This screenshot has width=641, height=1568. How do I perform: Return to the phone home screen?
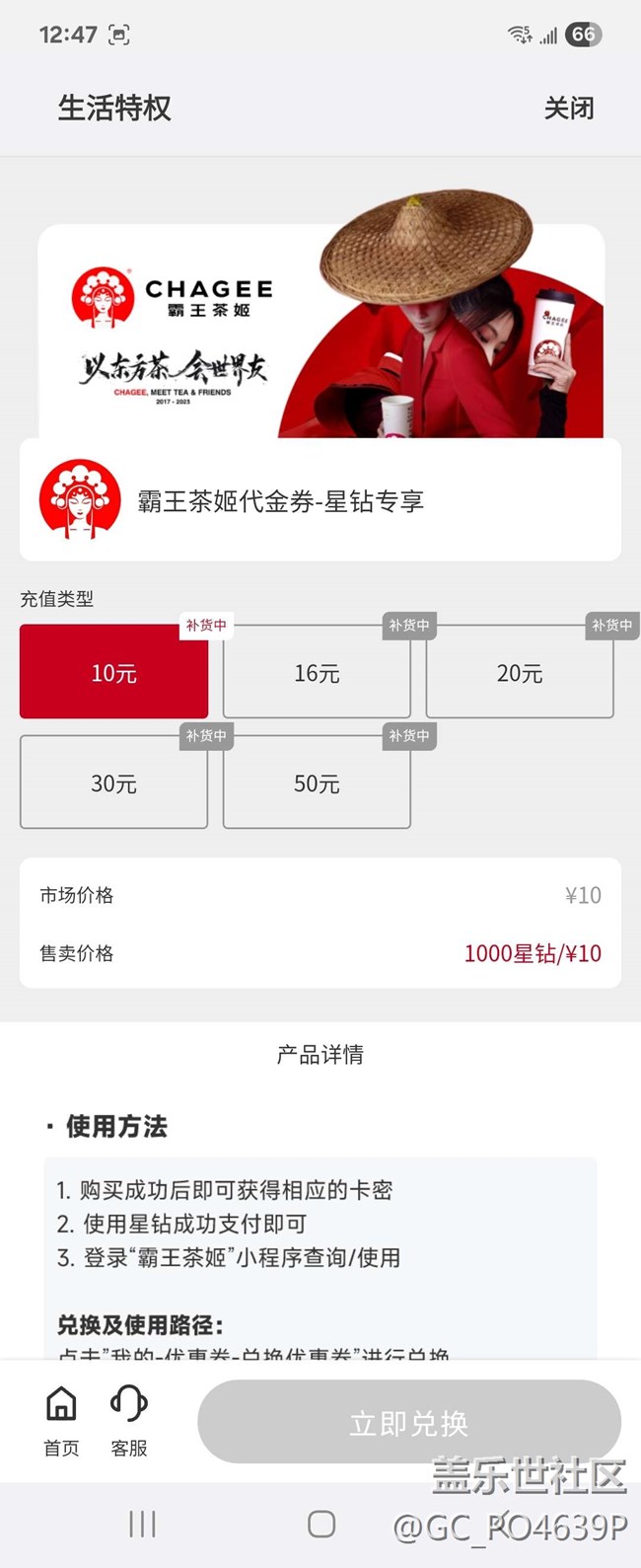point(321,1525)
